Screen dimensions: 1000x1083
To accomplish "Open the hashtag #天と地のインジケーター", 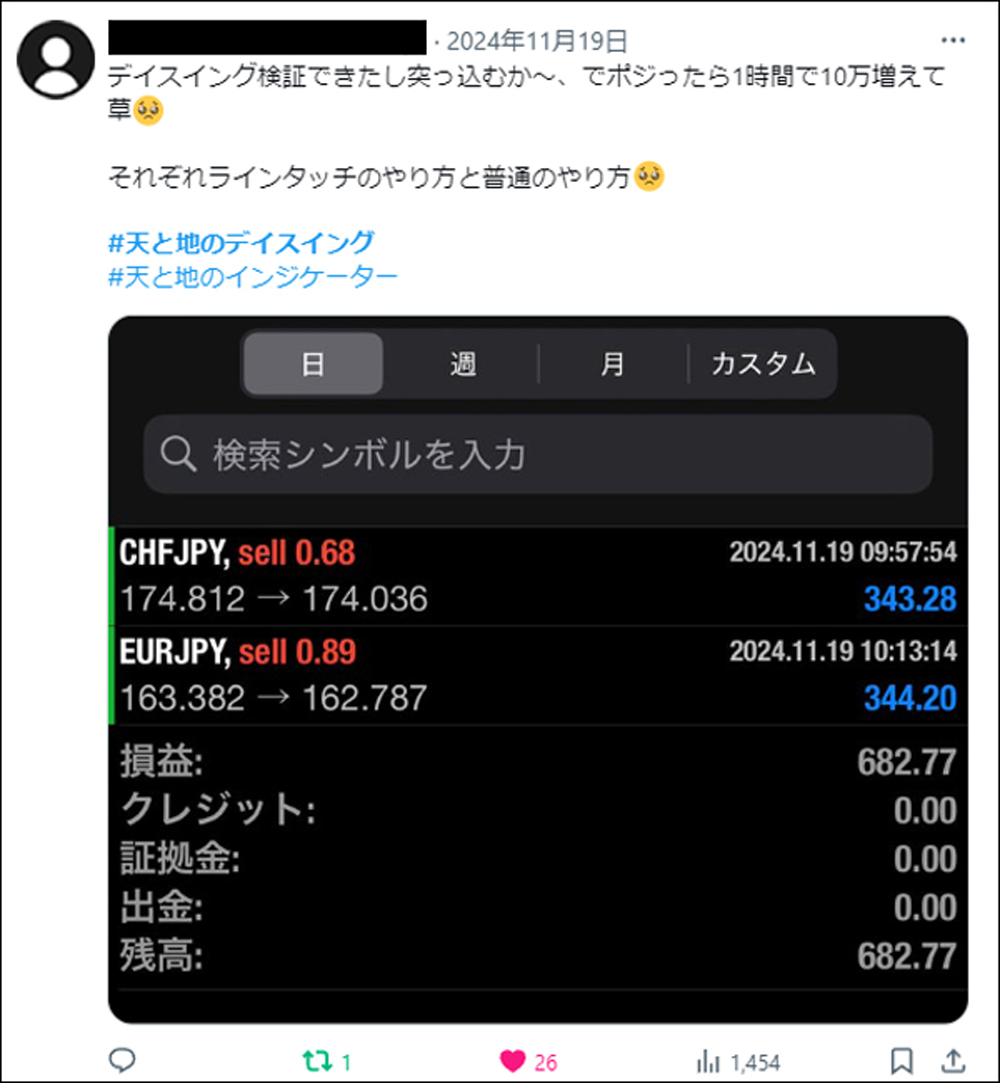I will (252, 276).
